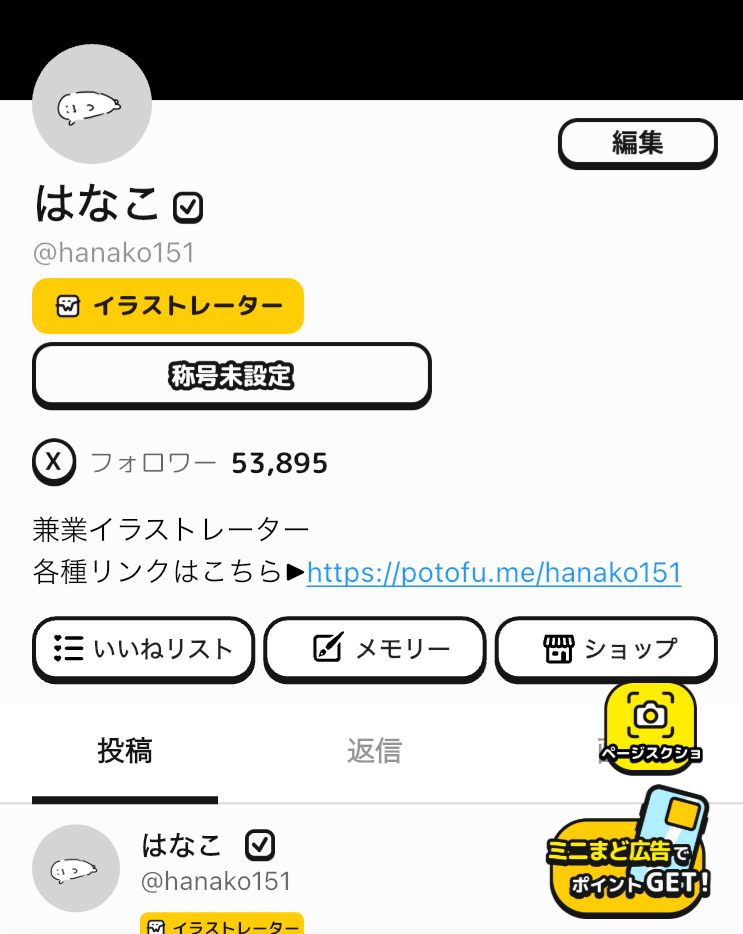Open the メモリー memories button
Image resolution: width=743 pixels, height=934 pixels.
(375, 648)
